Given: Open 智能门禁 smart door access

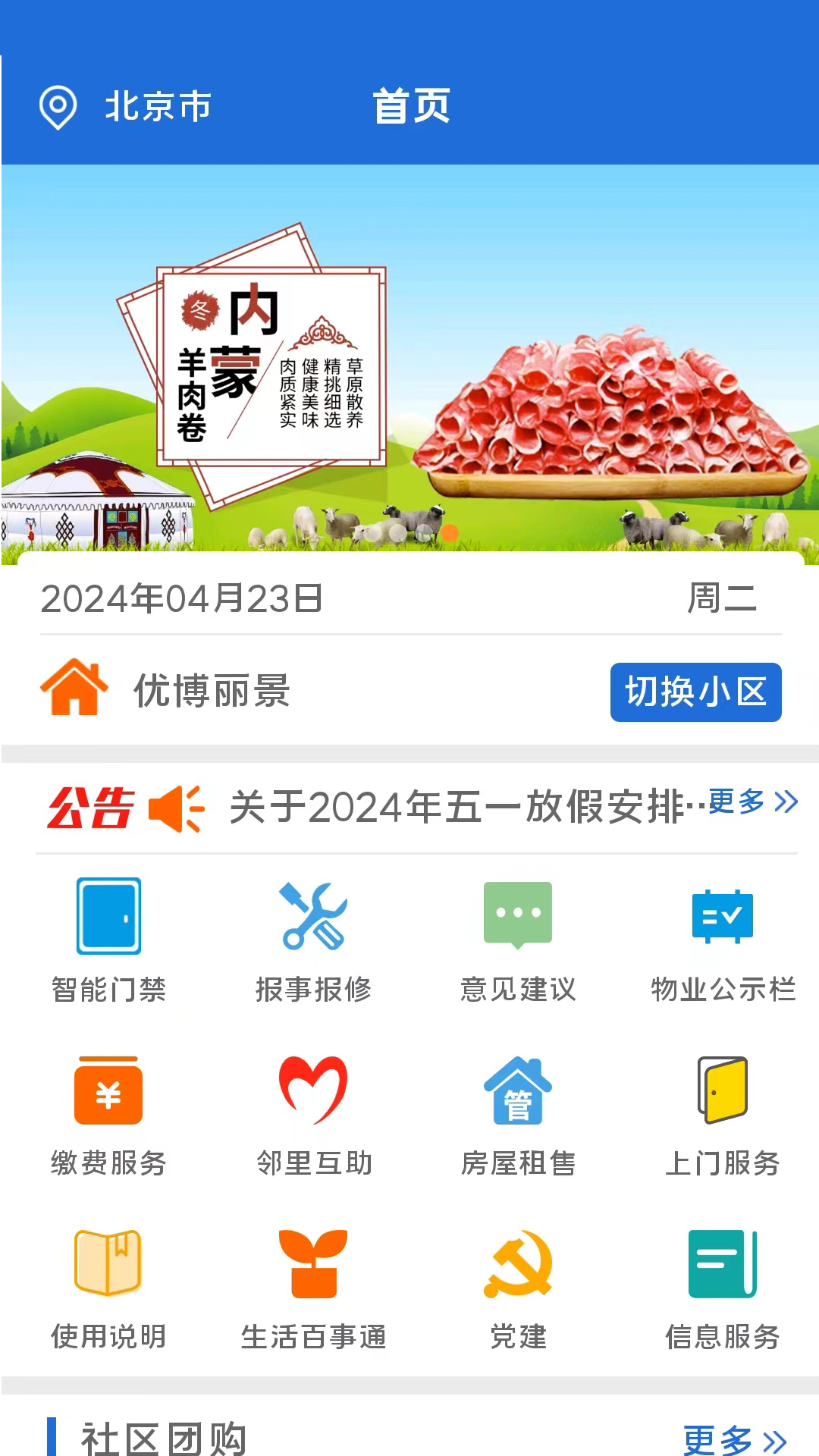Looking at the screenshot, I should coord(108,940).
